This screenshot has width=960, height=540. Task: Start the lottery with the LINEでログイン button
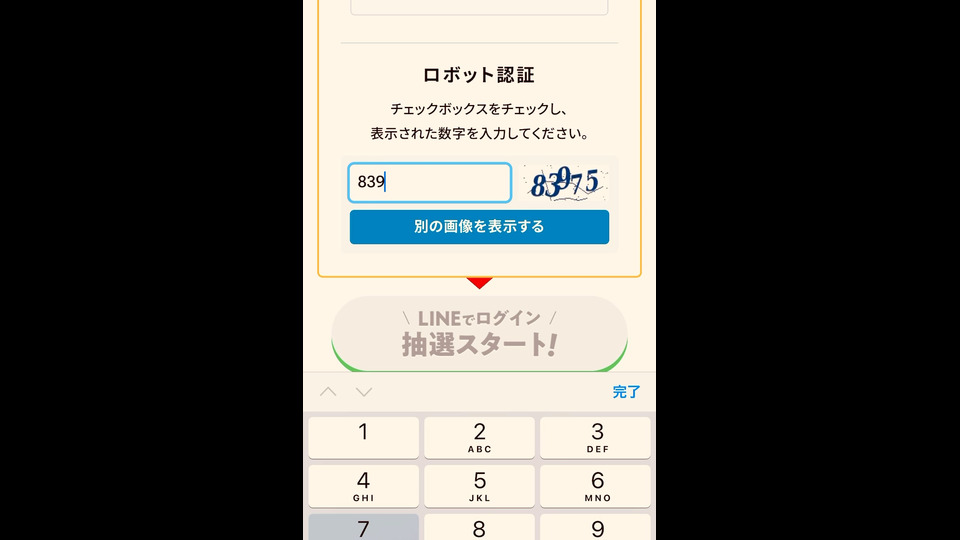pyautogui.click(x=479, y=332)
